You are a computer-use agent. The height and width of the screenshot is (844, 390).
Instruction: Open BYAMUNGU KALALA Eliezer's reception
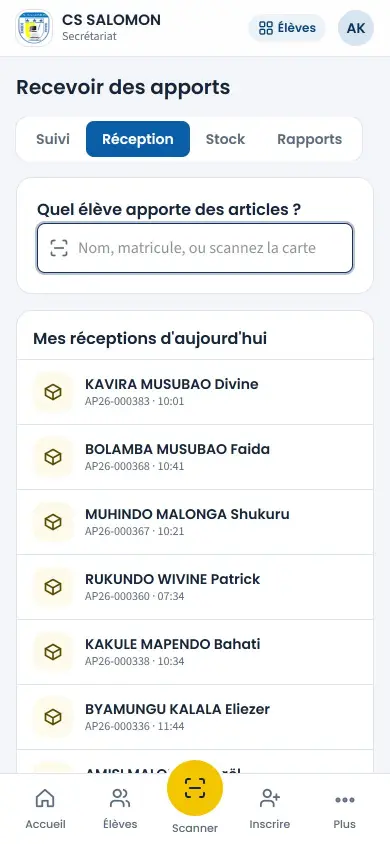click(x=195, y=717)
